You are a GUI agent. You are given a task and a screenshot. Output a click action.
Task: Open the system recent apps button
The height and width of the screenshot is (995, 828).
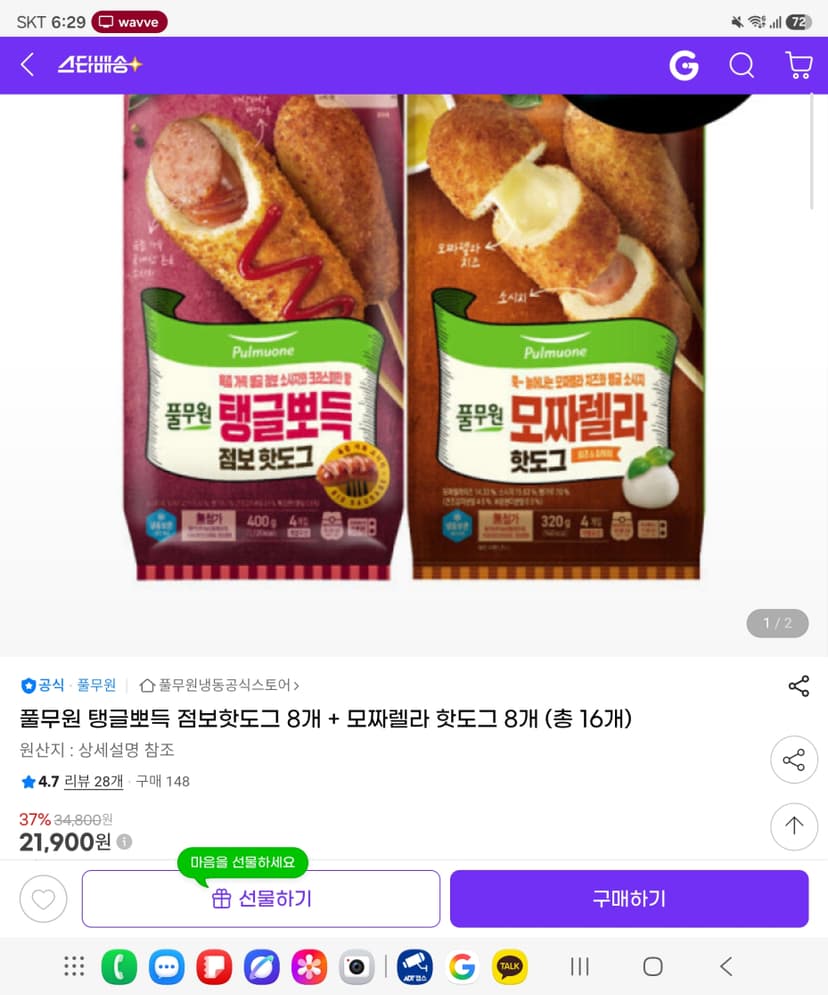pos(579,966)
